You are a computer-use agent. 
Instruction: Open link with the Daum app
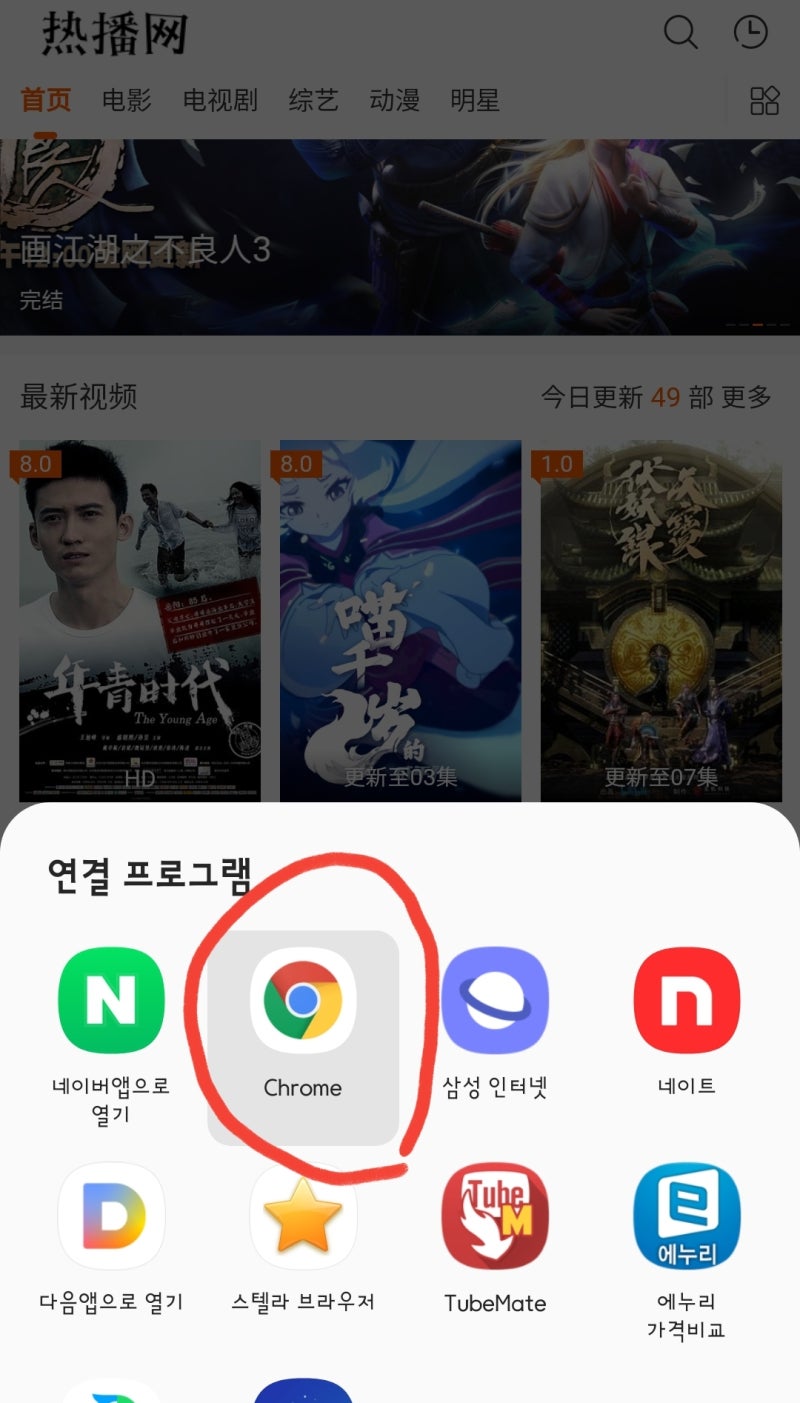coord(110,1215)
